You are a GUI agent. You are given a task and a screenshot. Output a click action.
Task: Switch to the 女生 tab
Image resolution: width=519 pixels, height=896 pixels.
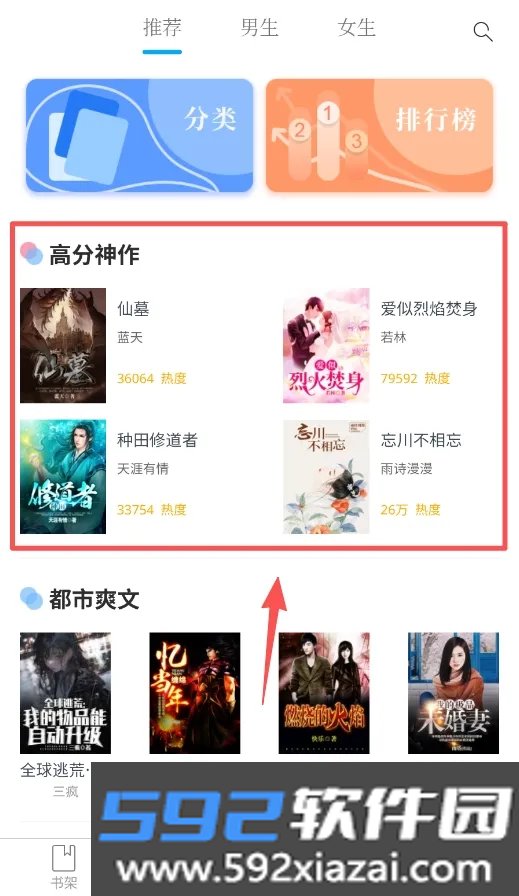pos(357,27)
